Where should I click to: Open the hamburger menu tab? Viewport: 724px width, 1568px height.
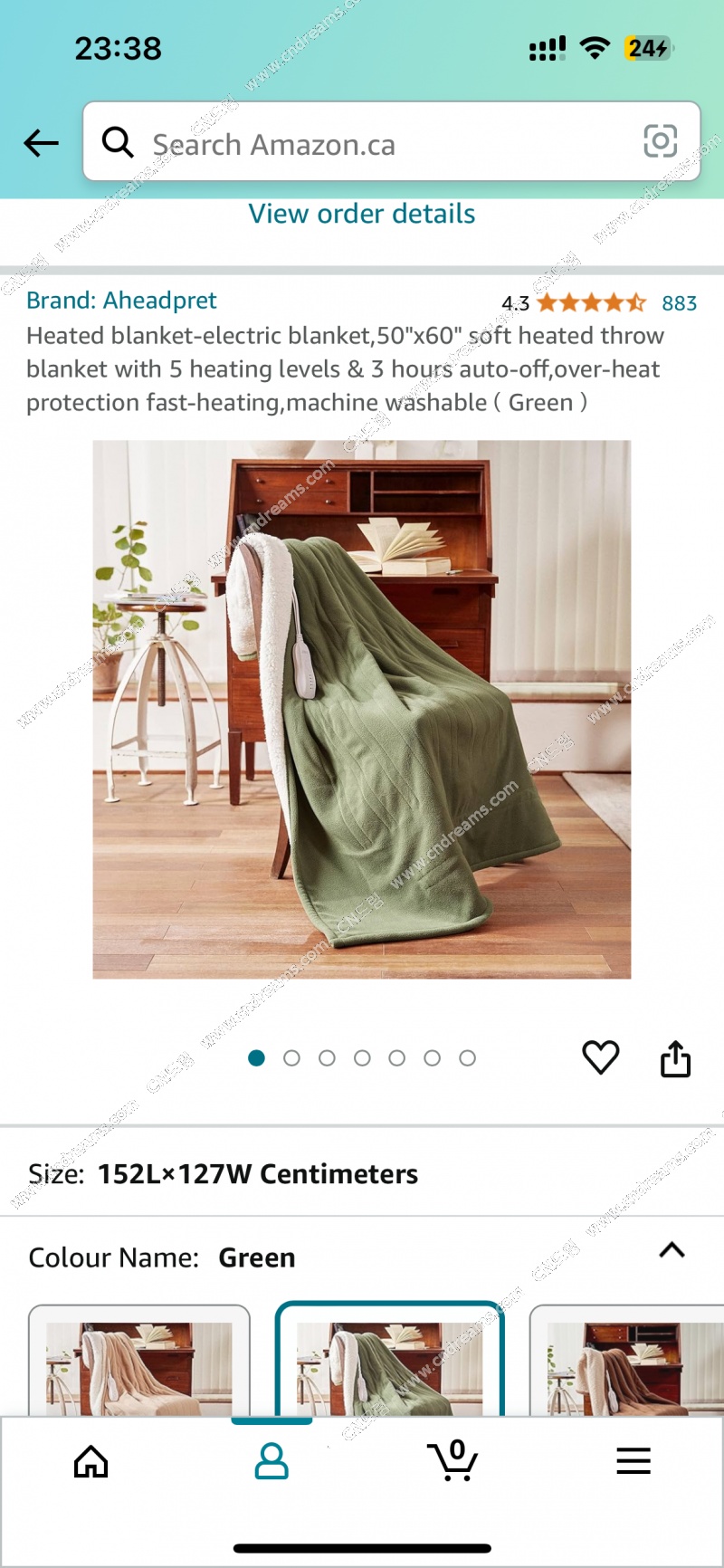tap(633, 1460)
